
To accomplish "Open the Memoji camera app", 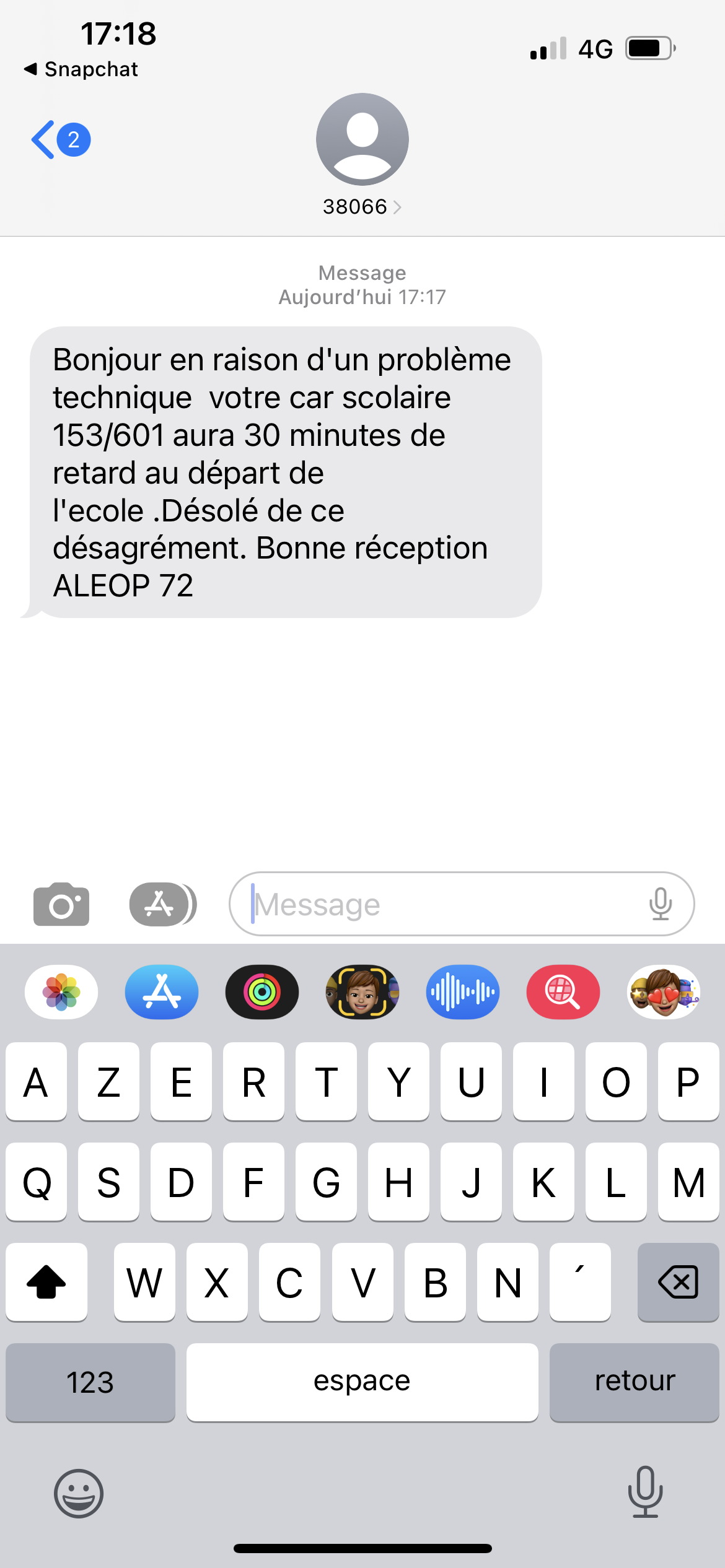I will (362, 992).
